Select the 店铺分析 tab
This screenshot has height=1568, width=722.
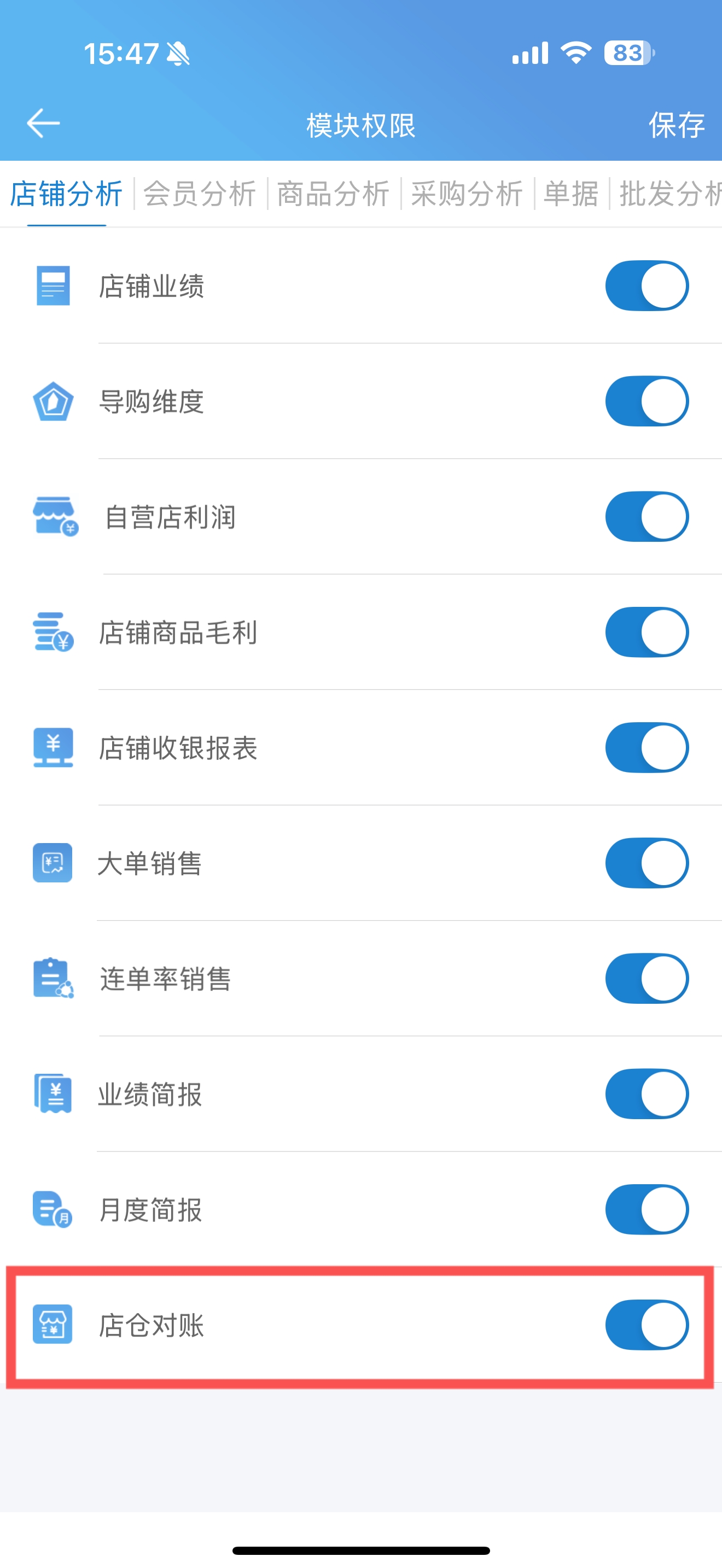66,194
